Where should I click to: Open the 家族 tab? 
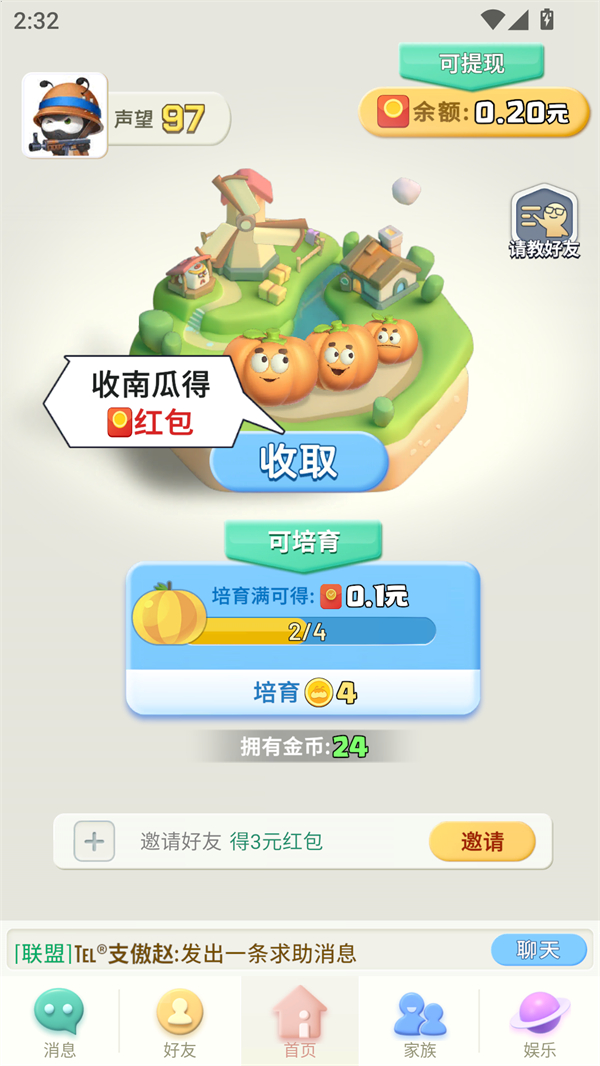click(420, 1022)
